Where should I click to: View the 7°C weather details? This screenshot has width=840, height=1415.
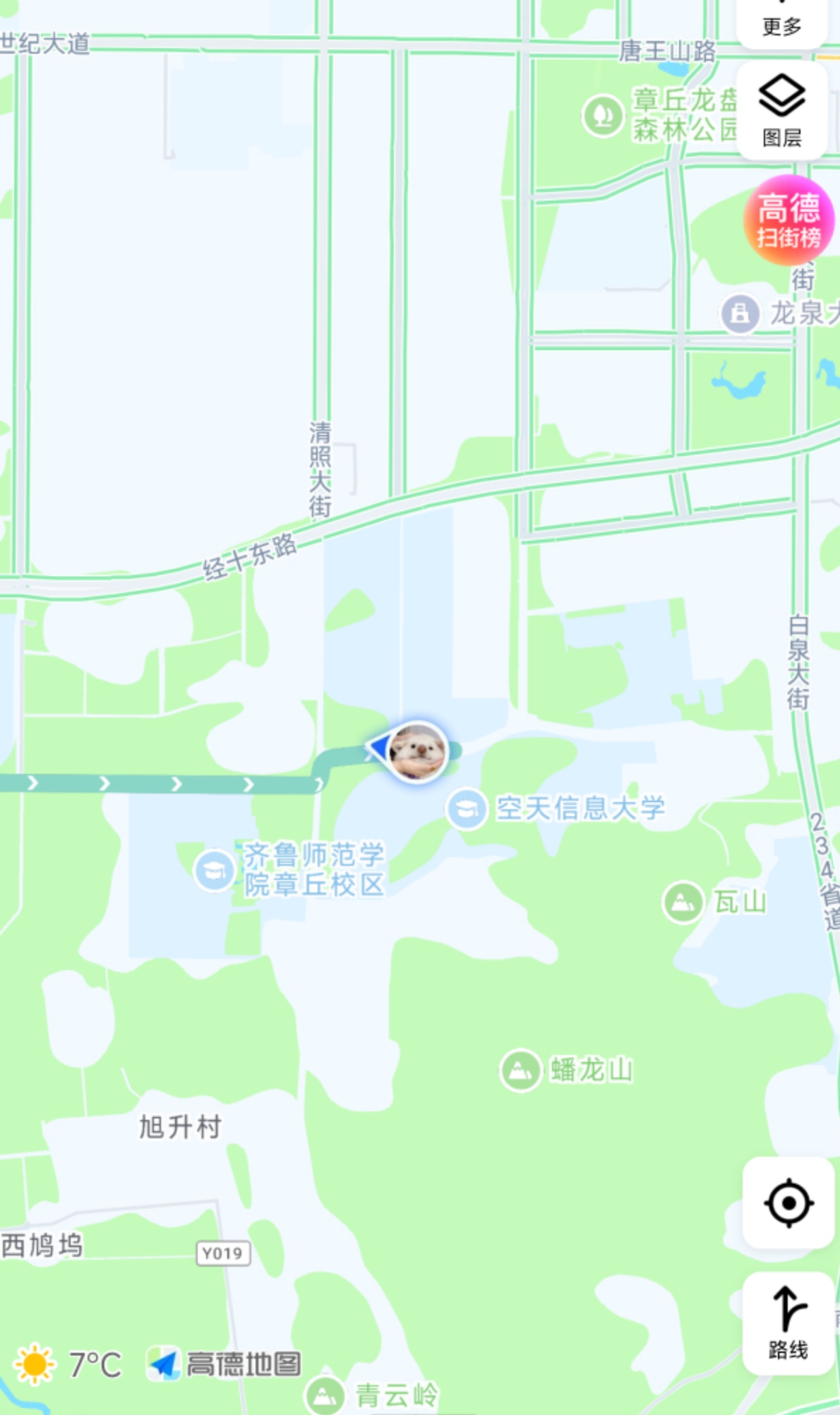(68, 1364)
